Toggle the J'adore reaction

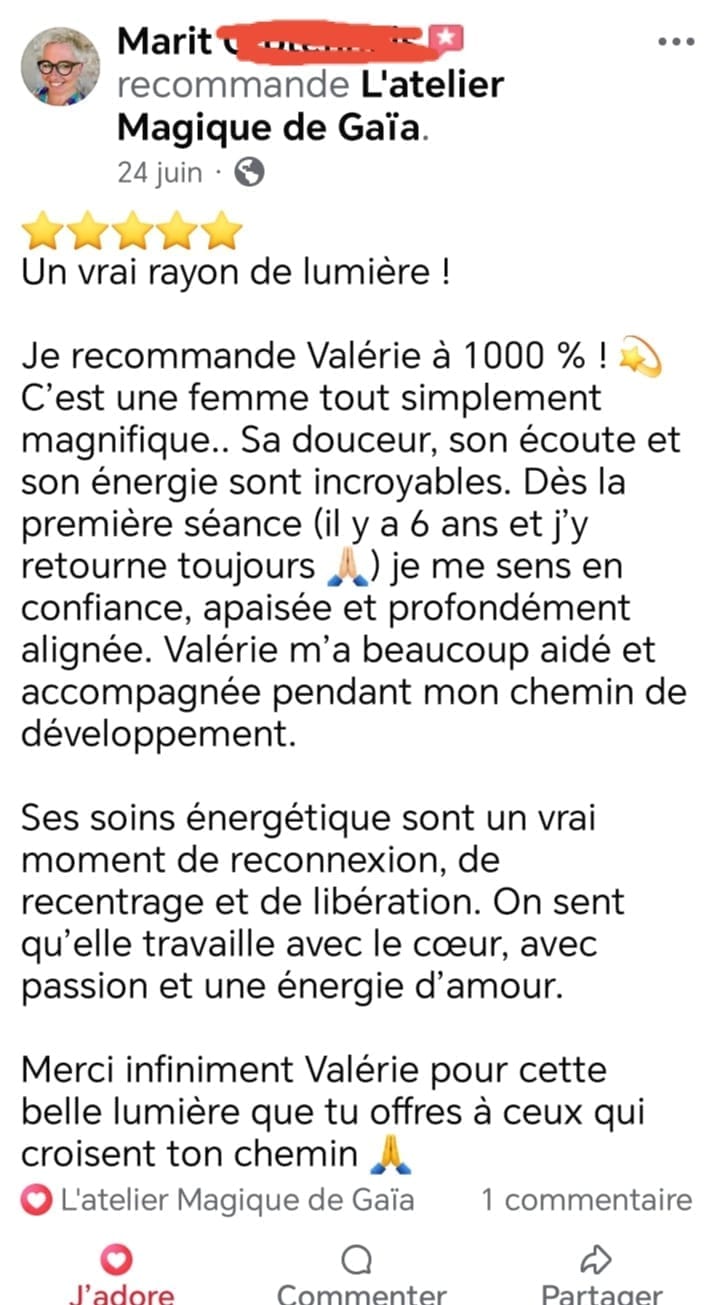pos(121,1275)
